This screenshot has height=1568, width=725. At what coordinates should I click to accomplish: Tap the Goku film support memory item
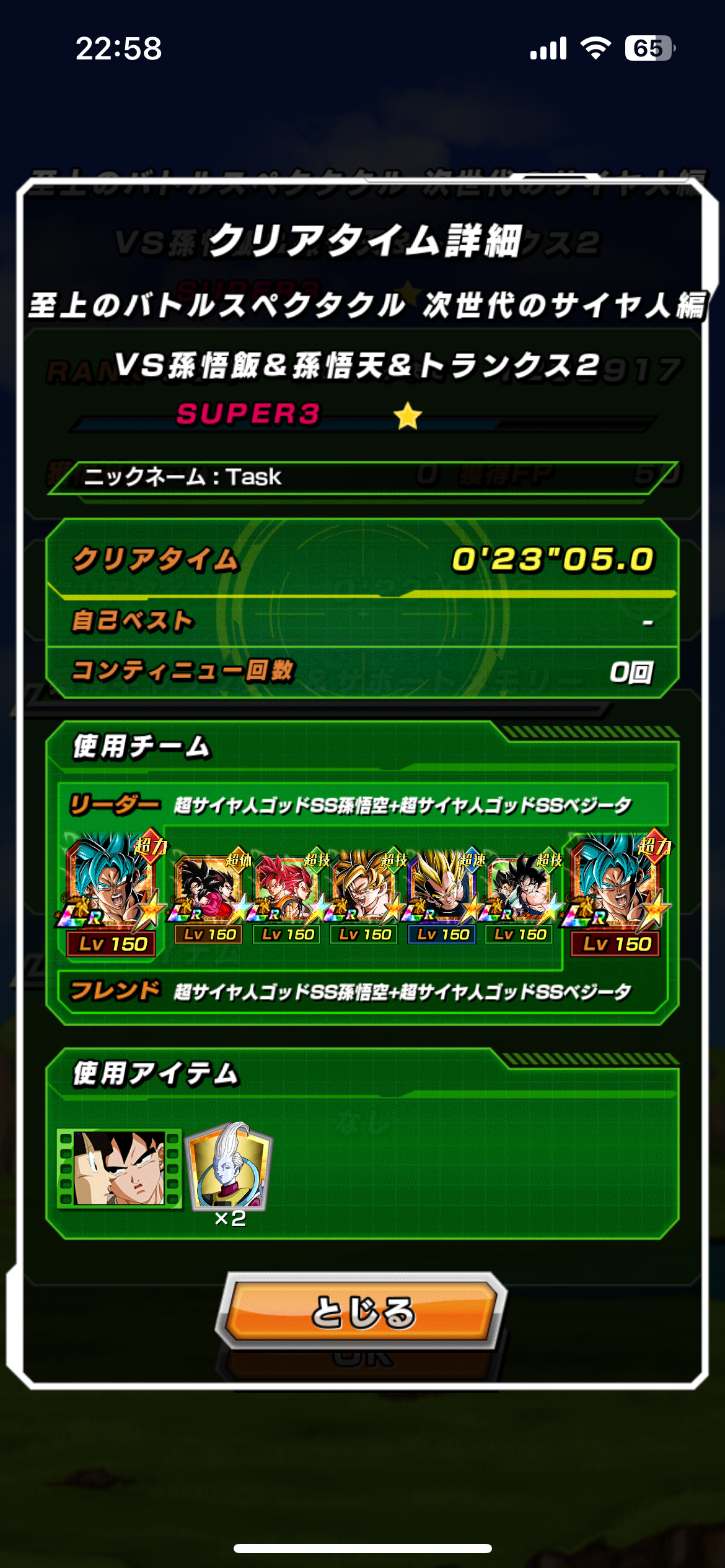click(120, 1168)
